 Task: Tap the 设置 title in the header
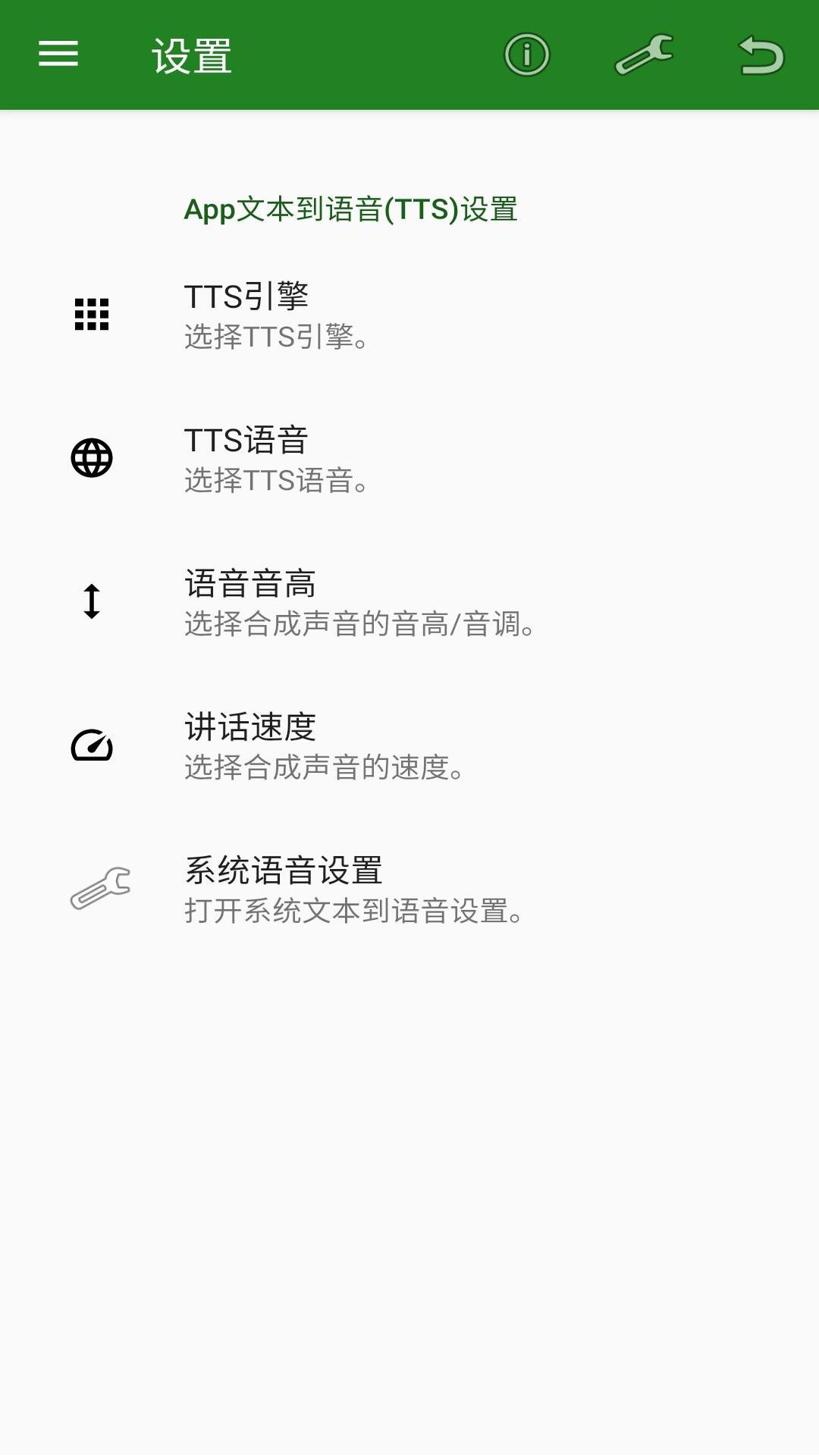[x=192, y=55]
